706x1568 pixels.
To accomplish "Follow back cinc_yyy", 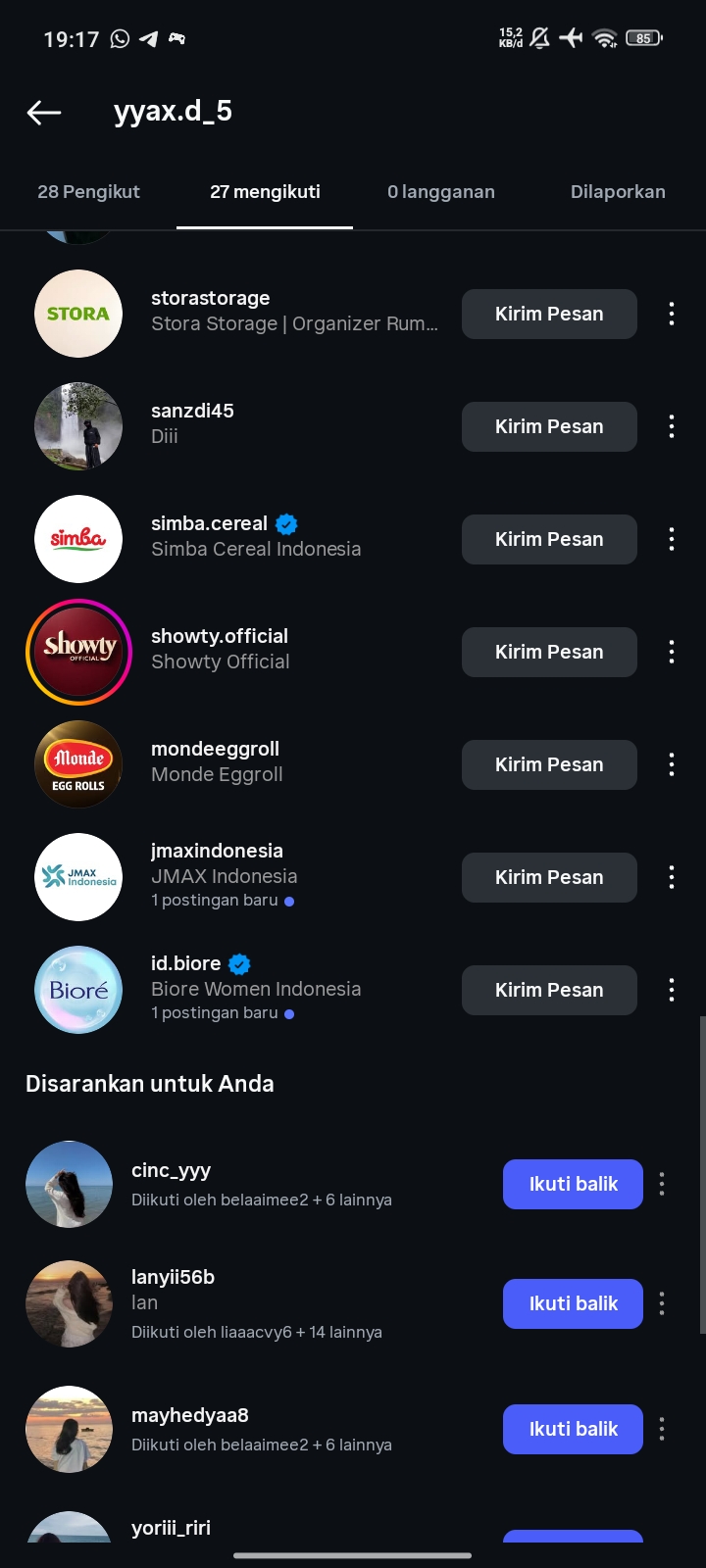I will 573,1184.
